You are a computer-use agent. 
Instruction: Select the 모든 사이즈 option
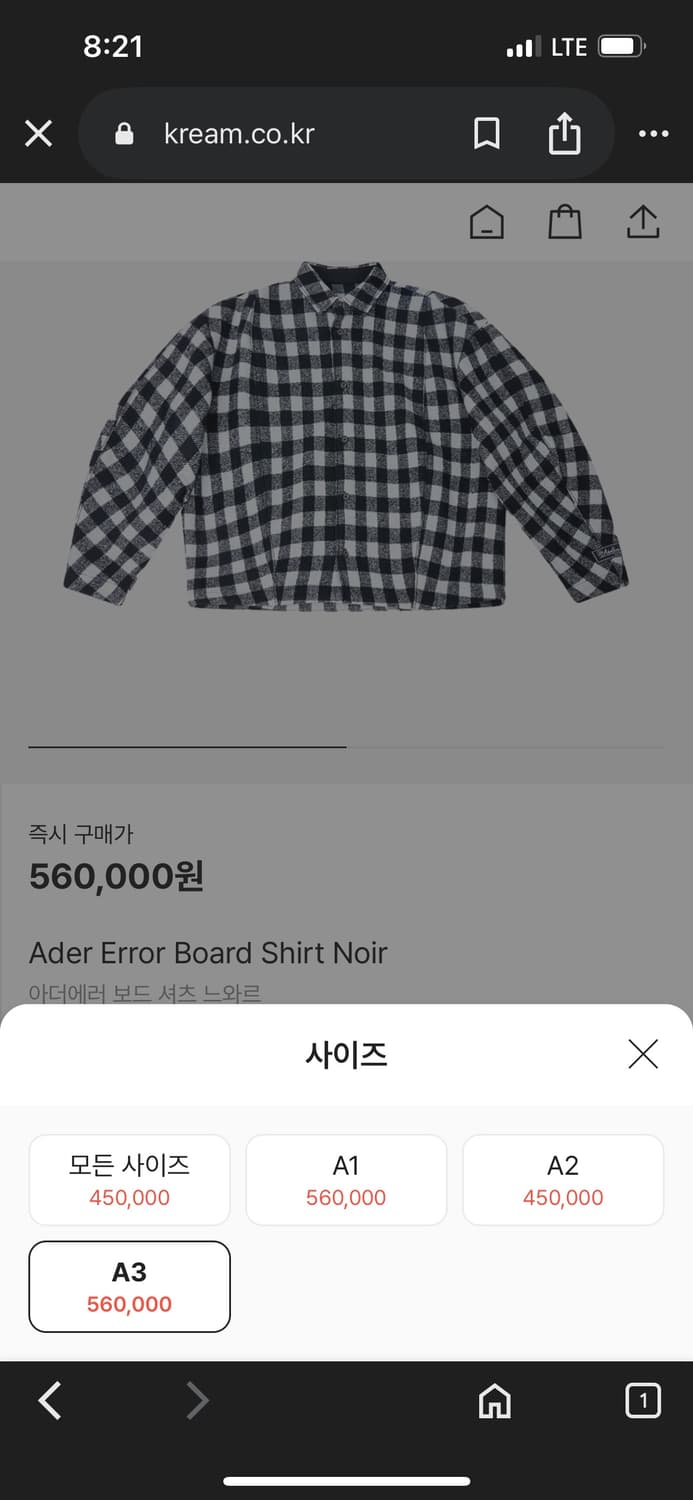pos(129,1180)
